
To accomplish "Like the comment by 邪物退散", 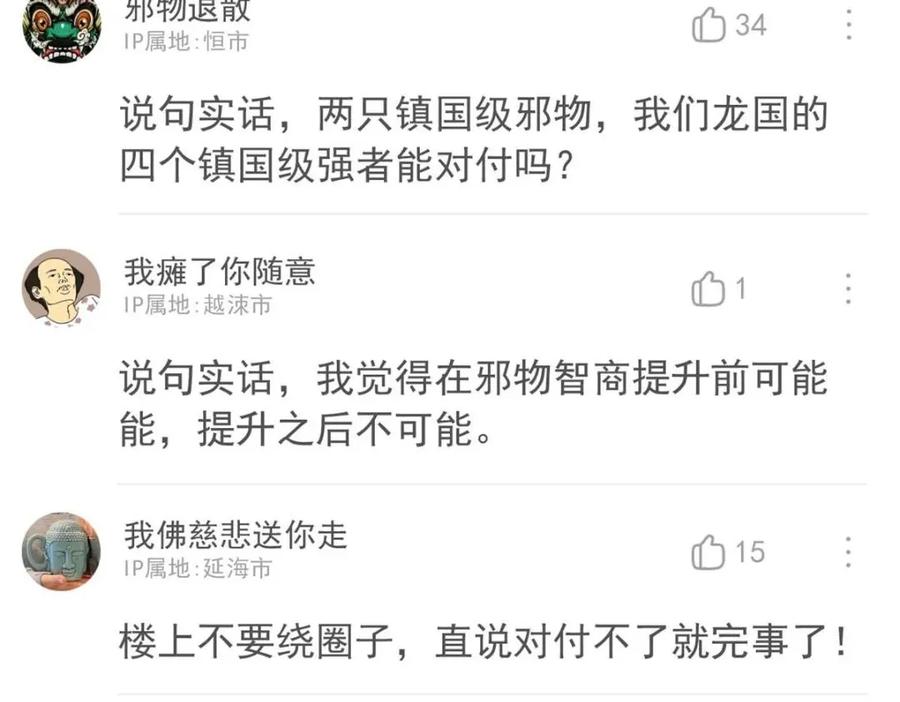I will coord(709,25).
